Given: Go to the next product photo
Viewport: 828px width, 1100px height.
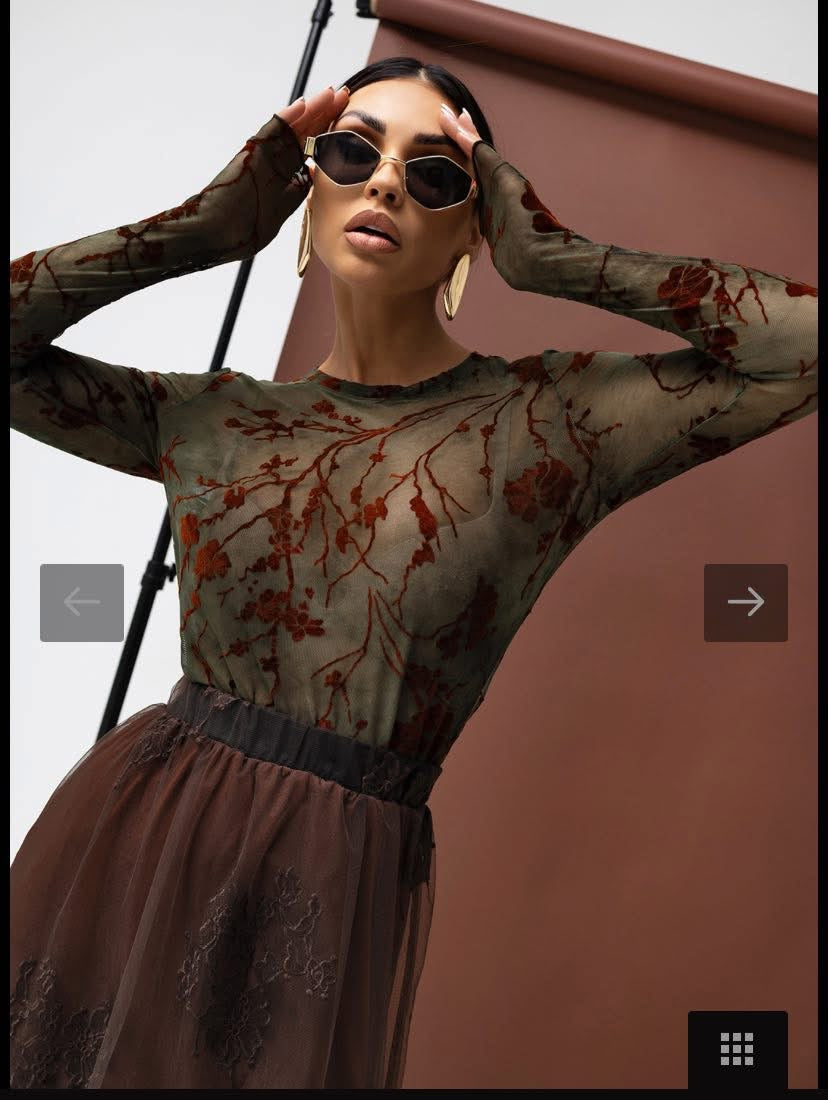Looking at the screenshot, I should point(745,602).
